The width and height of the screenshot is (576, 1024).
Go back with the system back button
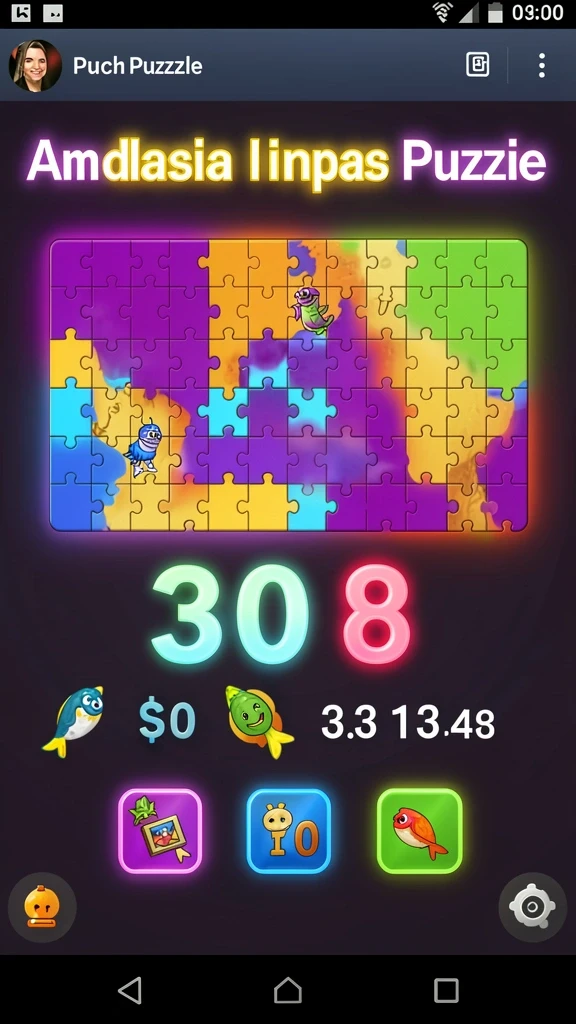tap(130, 990)
